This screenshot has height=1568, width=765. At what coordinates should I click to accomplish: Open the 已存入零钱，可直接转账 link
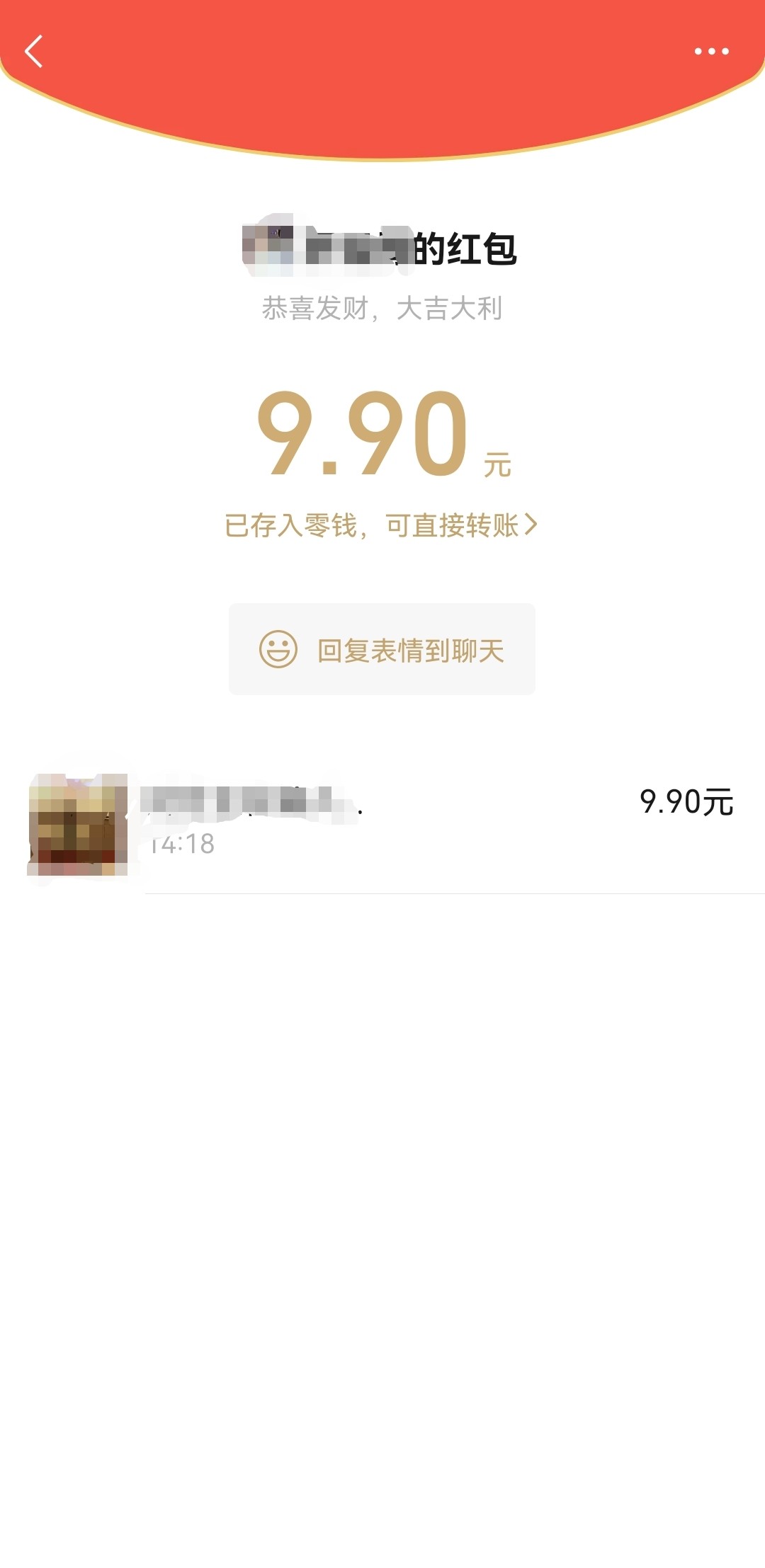pyautogui.click(x=381, y=525)
